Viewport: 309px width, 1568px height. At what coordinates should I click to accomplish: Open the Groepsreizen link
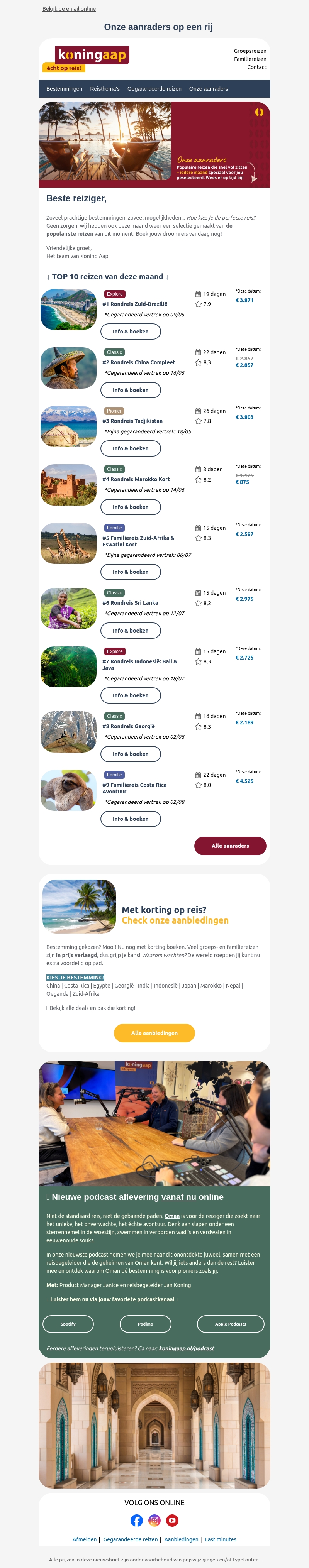(x=250, y=51)
